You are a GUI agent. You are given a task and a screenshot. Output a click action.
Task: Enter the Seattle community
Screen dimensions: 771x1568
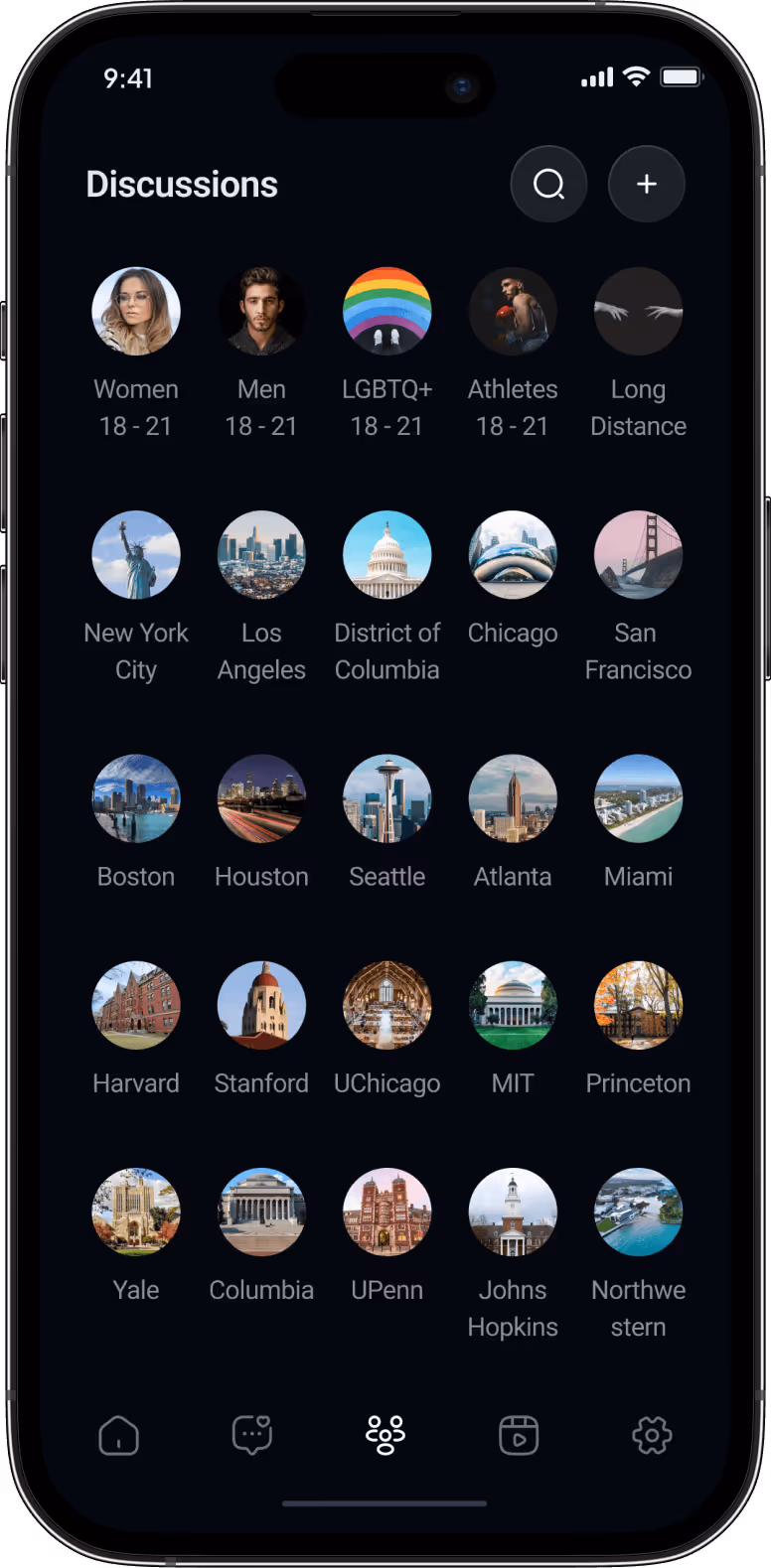tap(386, 798)
